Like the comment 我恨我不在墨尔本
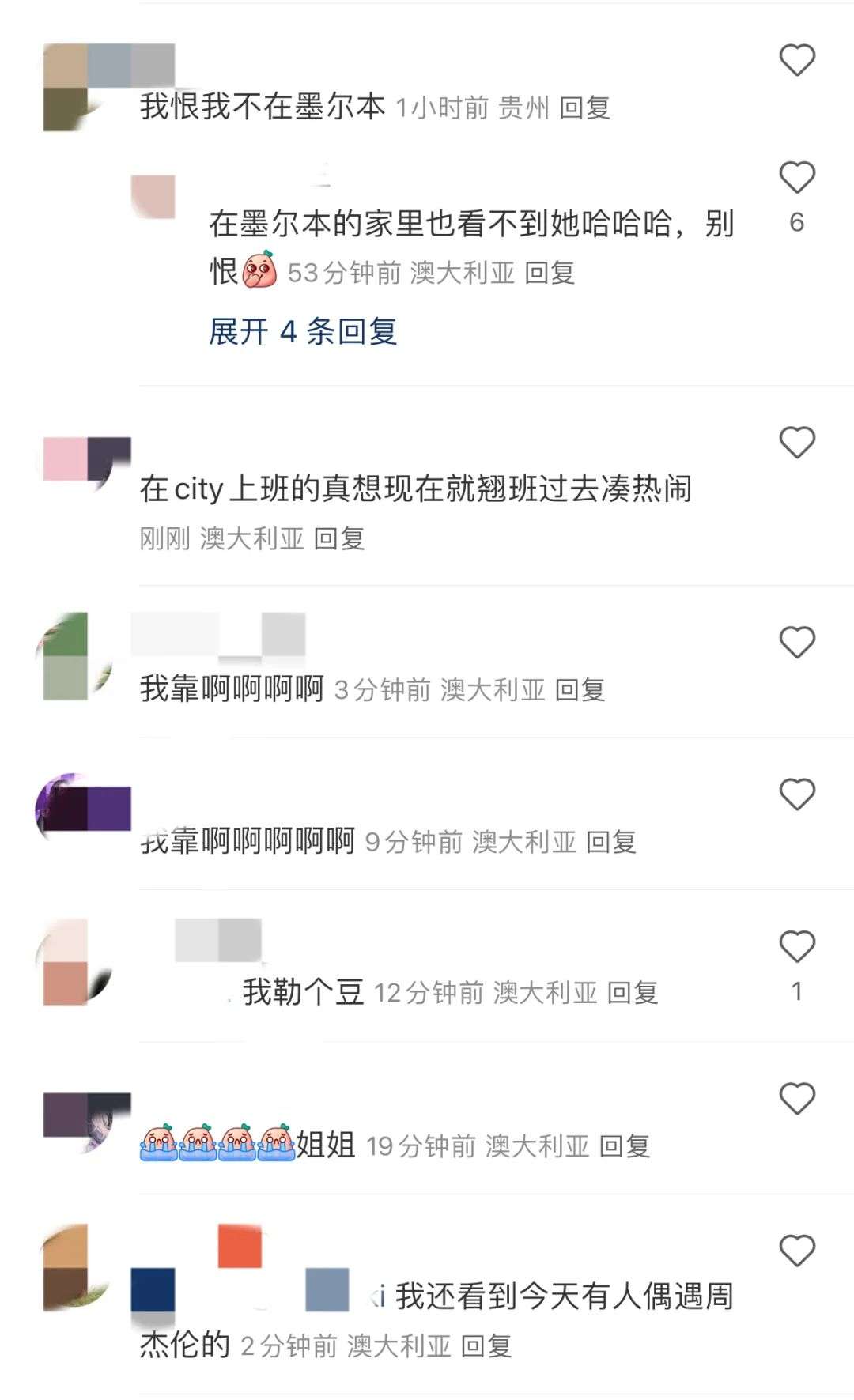This screenshot has width=854, height=1400. pyautogui.click(x=796, y=60)
